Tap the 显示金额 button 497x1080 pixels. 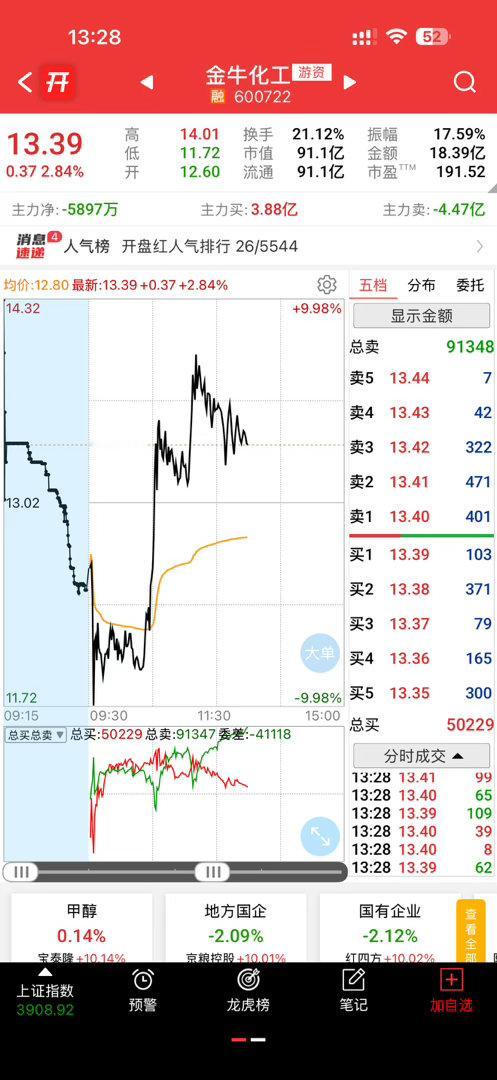tap(422, 316)
